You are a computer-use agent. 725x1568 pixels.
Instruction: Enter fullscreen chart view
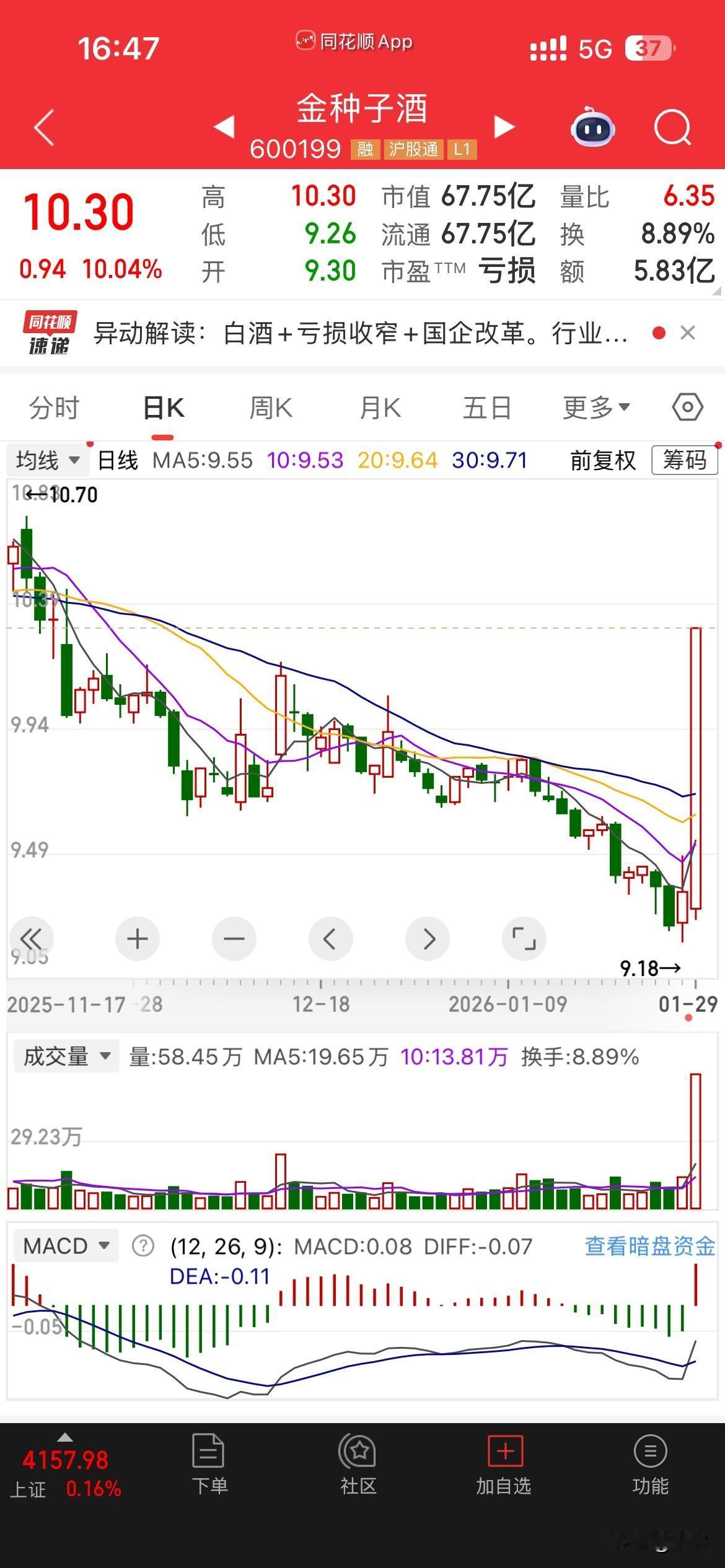[x=524, y=939]
